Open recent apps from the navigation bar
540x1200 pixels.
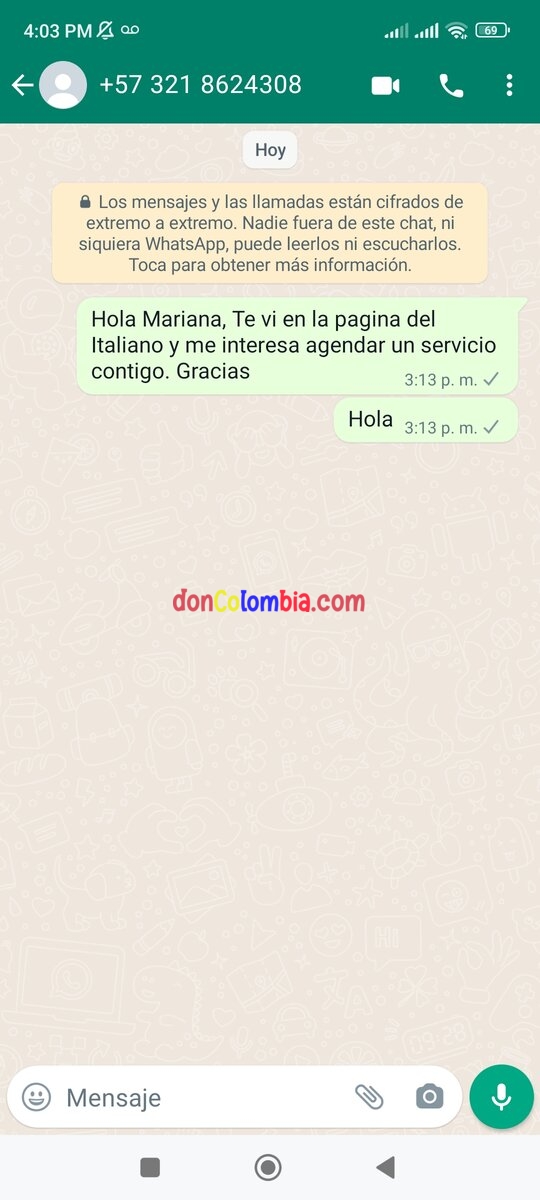tap(150, 1167)
